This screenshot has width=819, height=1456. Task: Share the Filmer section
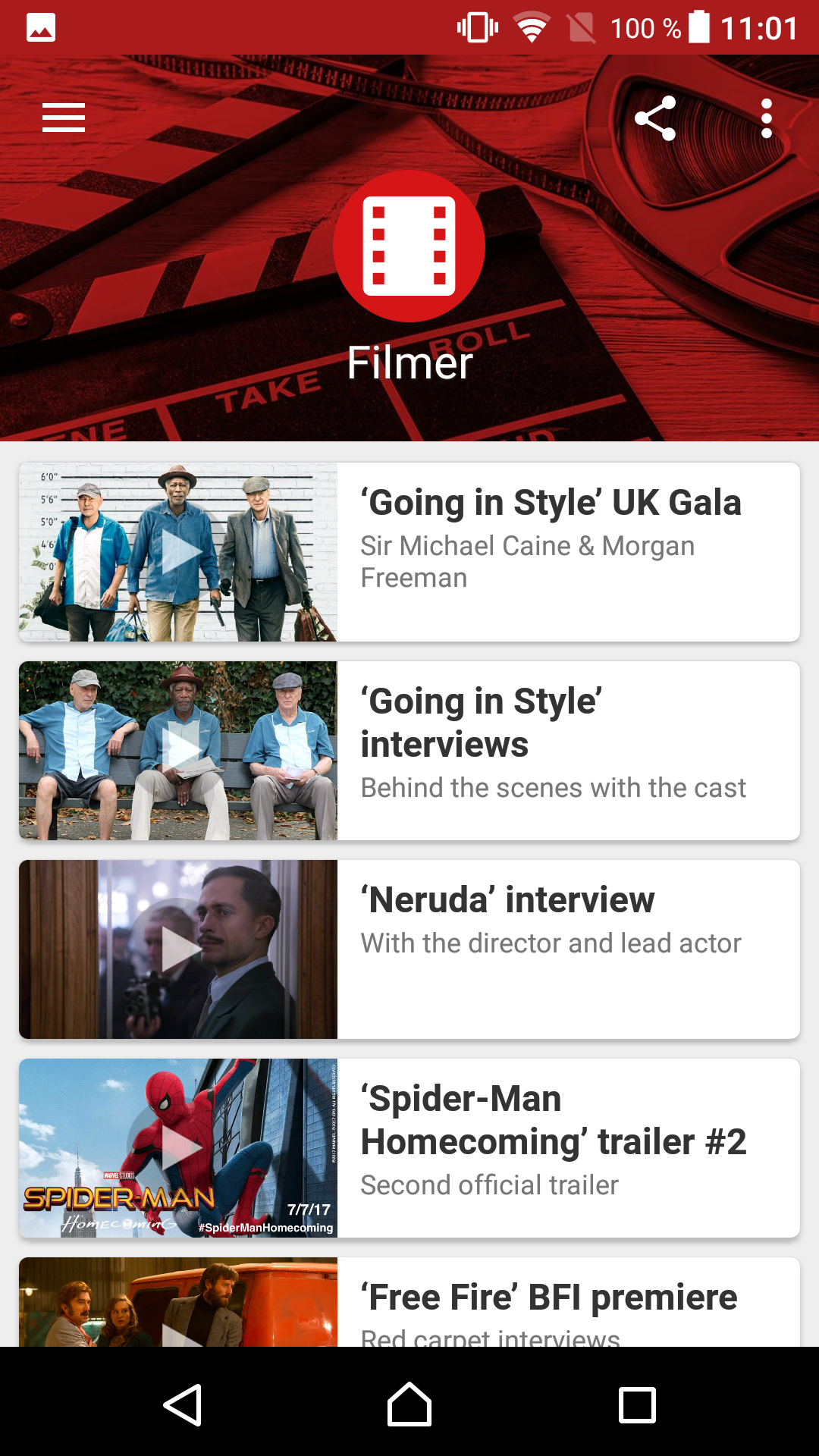point(655,118)
